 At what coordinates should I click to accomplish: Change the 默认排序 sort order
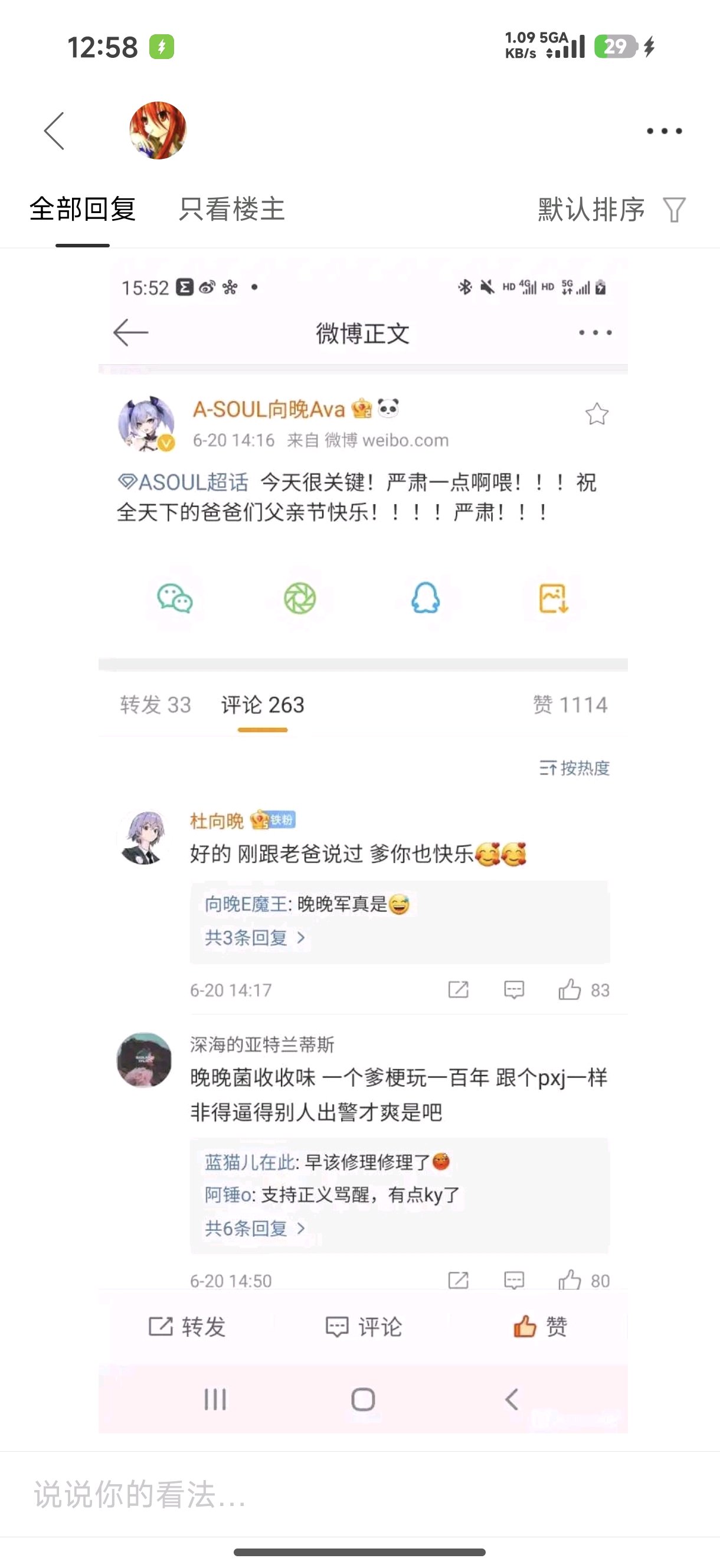[610, 210]
